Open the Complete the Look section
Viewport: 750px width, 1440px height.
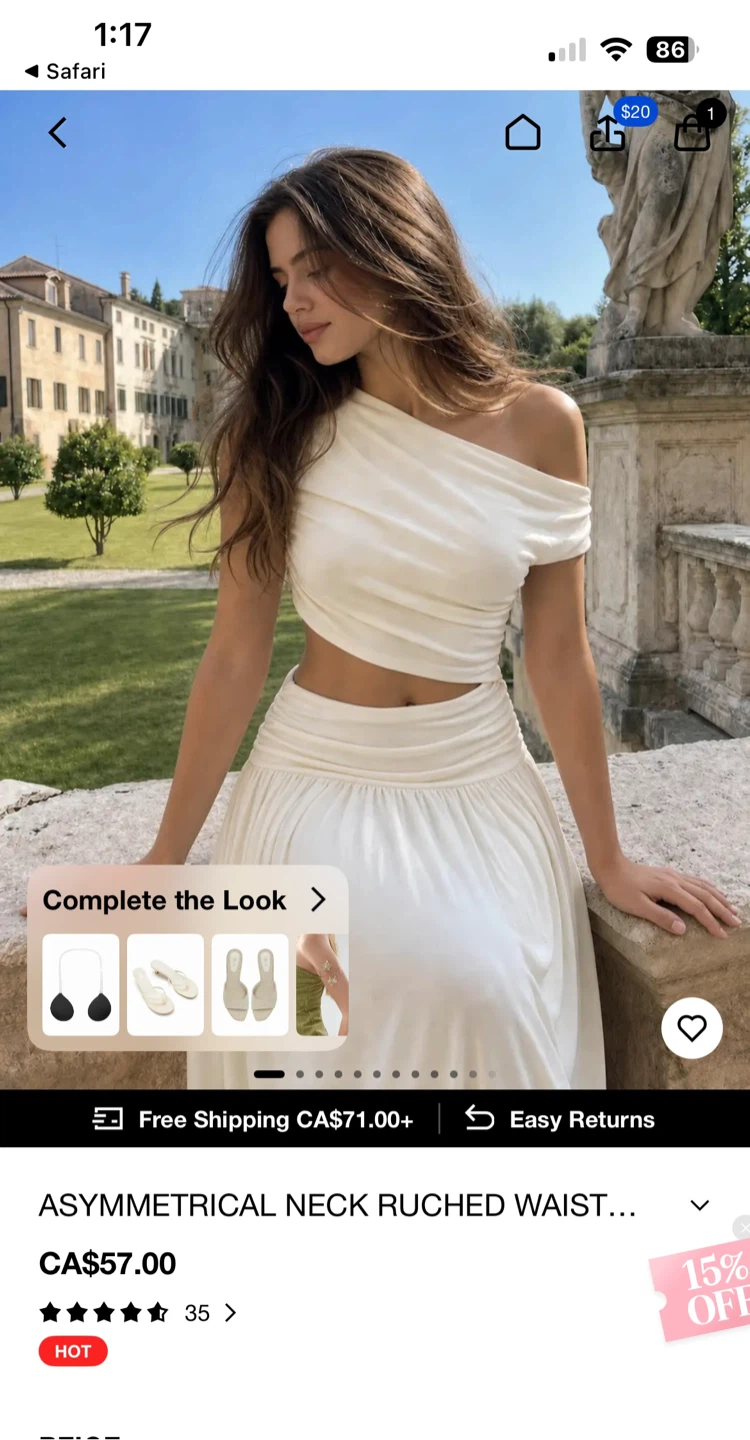pyautogui.click(x=186, y=900)
